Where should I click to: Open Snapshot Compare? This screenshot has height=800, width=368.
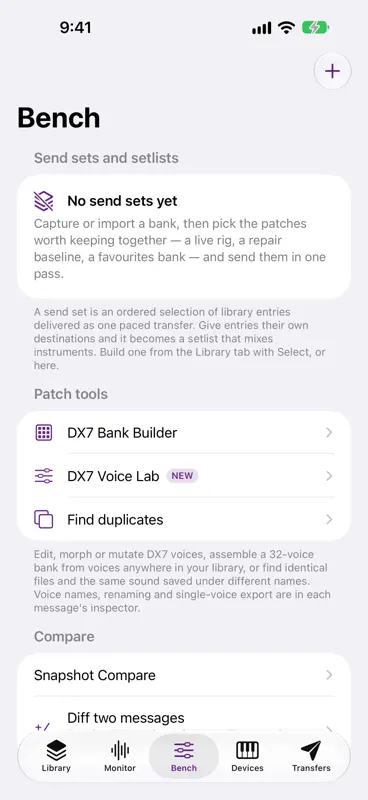click(x=184, y=675)
